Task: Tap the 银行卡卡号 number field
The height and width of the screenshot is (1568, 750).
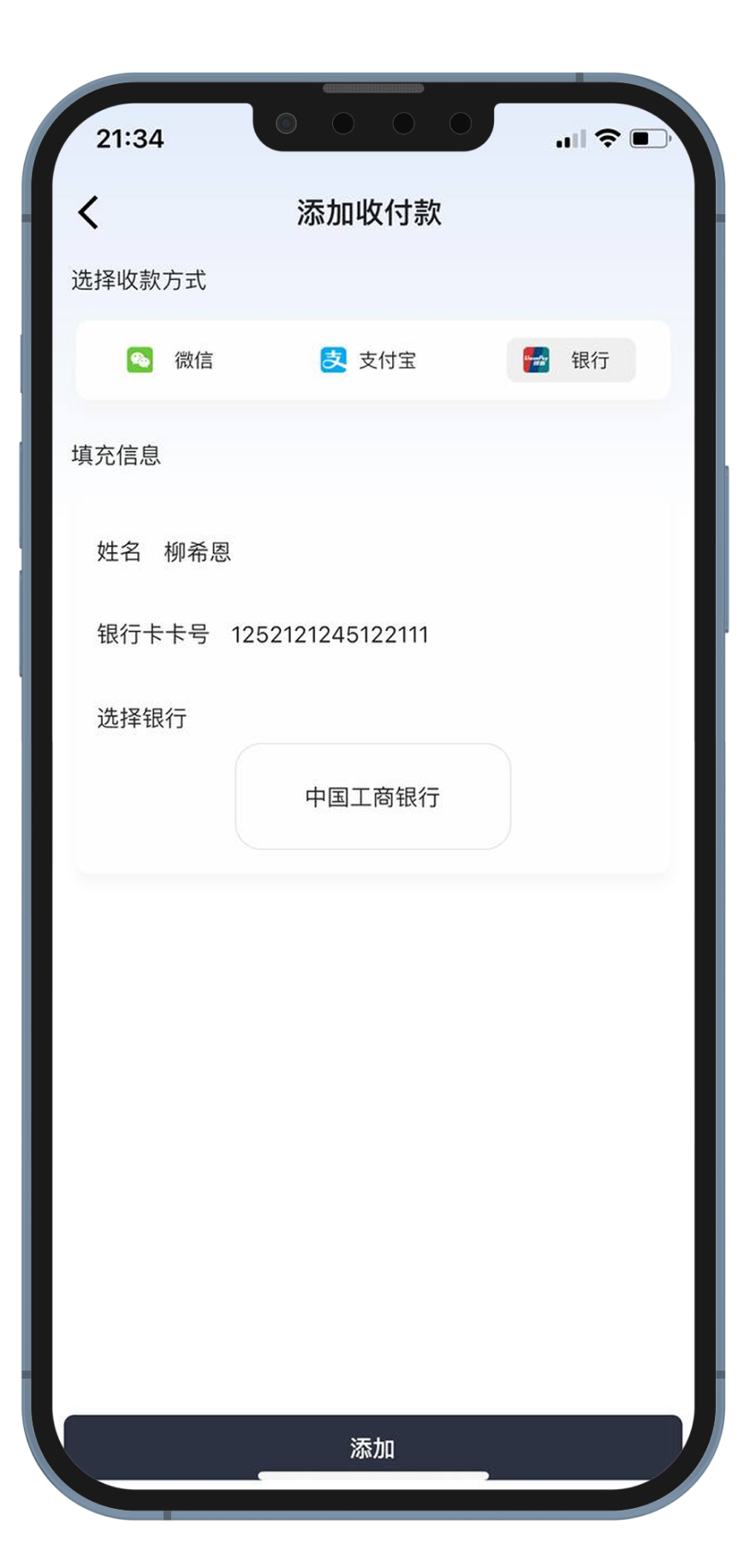Action: pyautogui.click(x=330, y=635)
